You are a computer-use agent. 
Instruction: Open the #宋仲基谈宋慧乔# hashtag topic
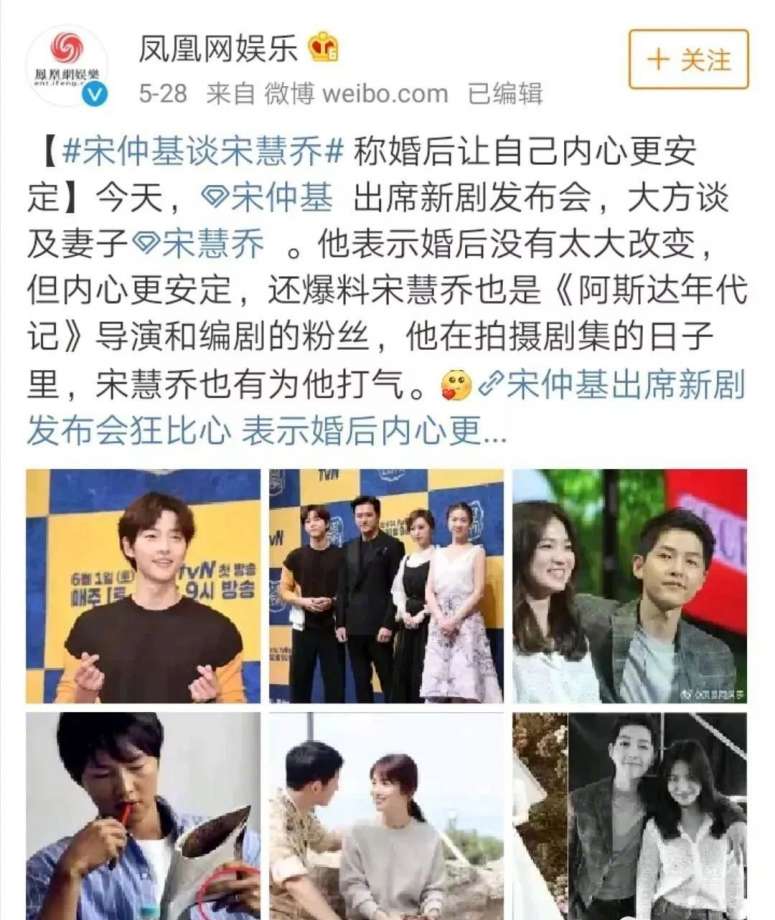pos(203,153)
